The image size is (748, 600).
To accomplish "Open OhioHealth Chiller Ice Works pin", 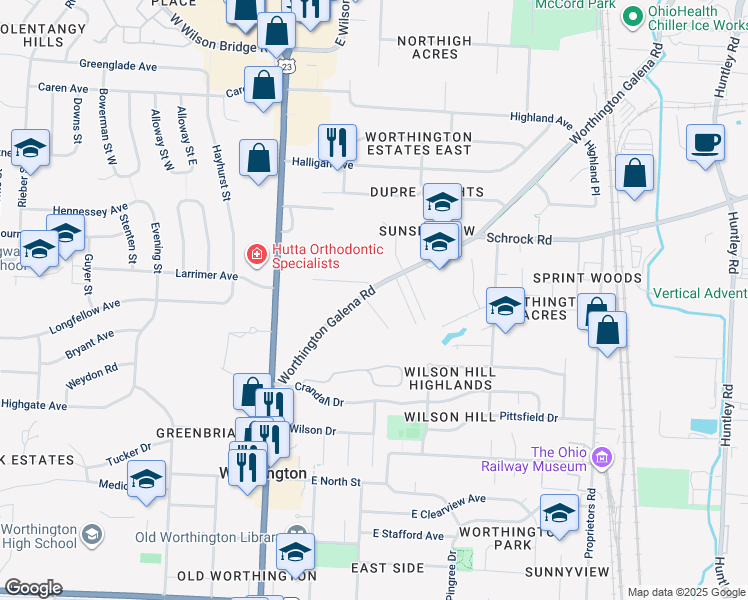I will (632, 17).
